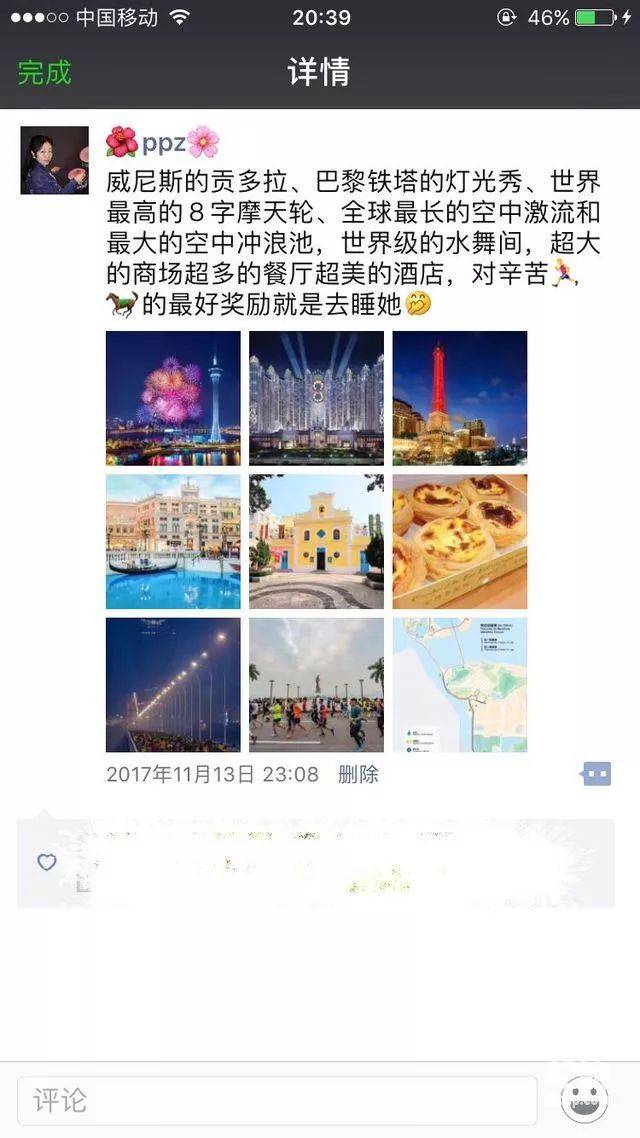Image resolution: width=640 pixels, height=1138 pixels.
Task: Open ppz's username link
Action: [x=163, y=144]
